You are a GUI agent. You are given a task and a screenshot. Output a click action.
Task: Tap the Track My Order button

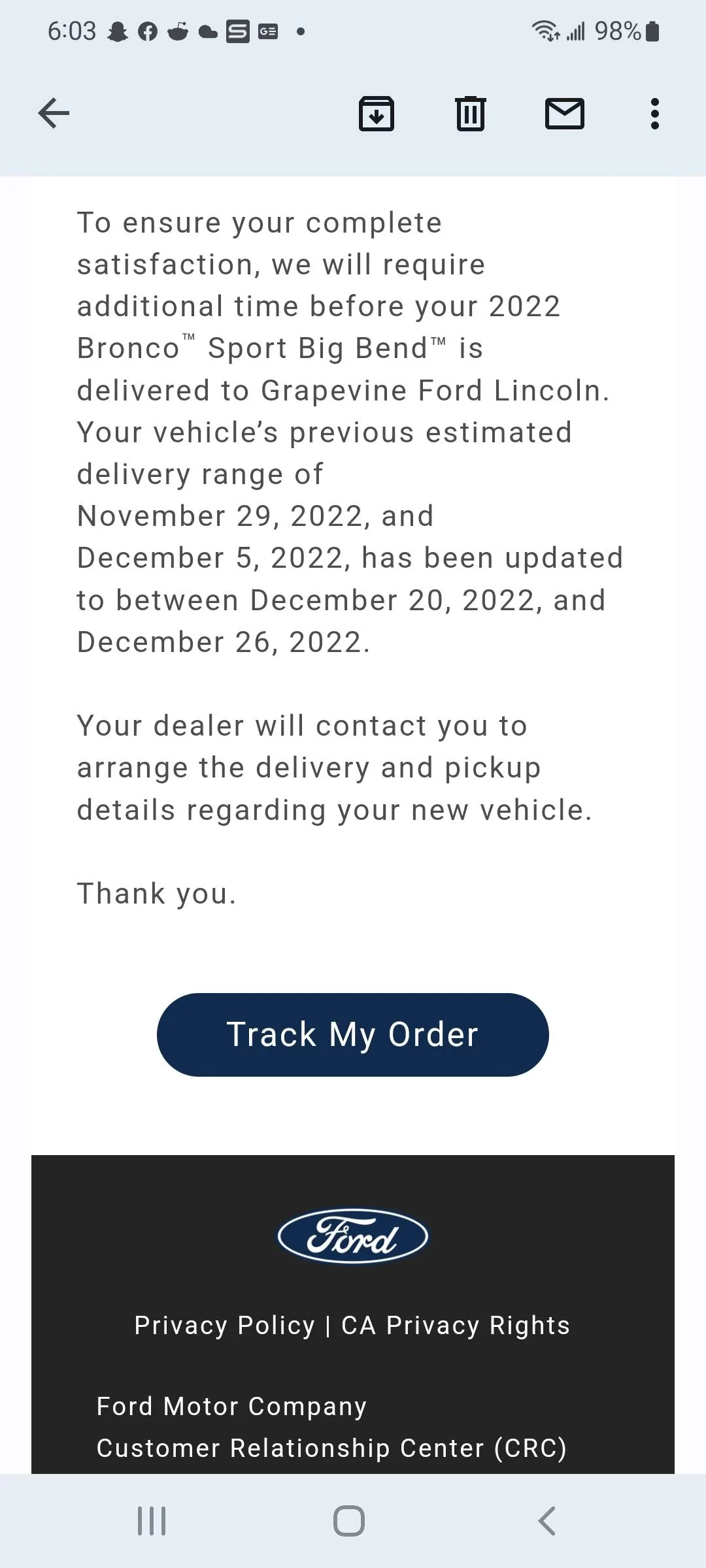point(352,1035)
